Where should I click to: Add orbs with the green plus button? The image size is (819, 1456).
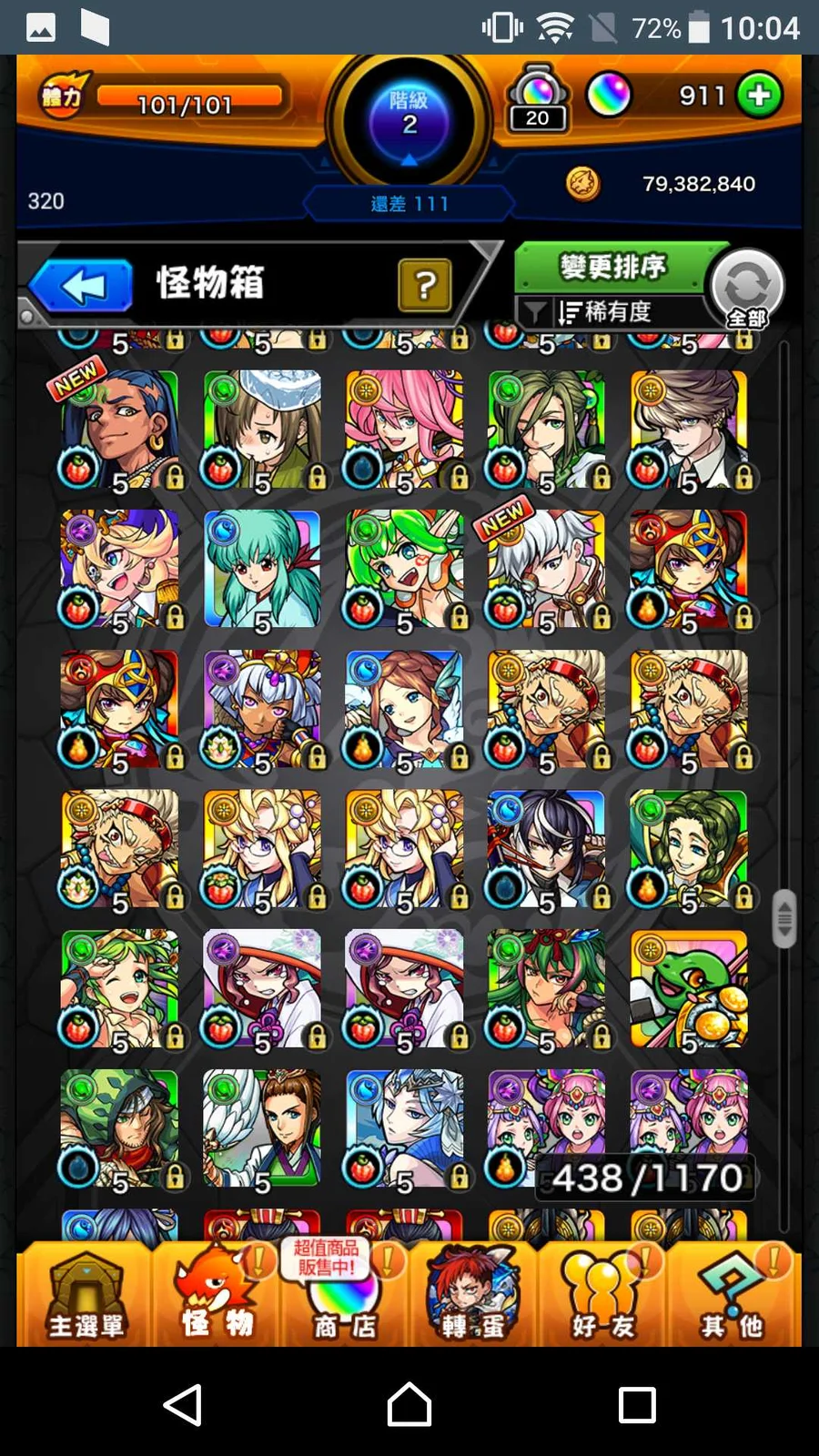[x=759, y=96]
